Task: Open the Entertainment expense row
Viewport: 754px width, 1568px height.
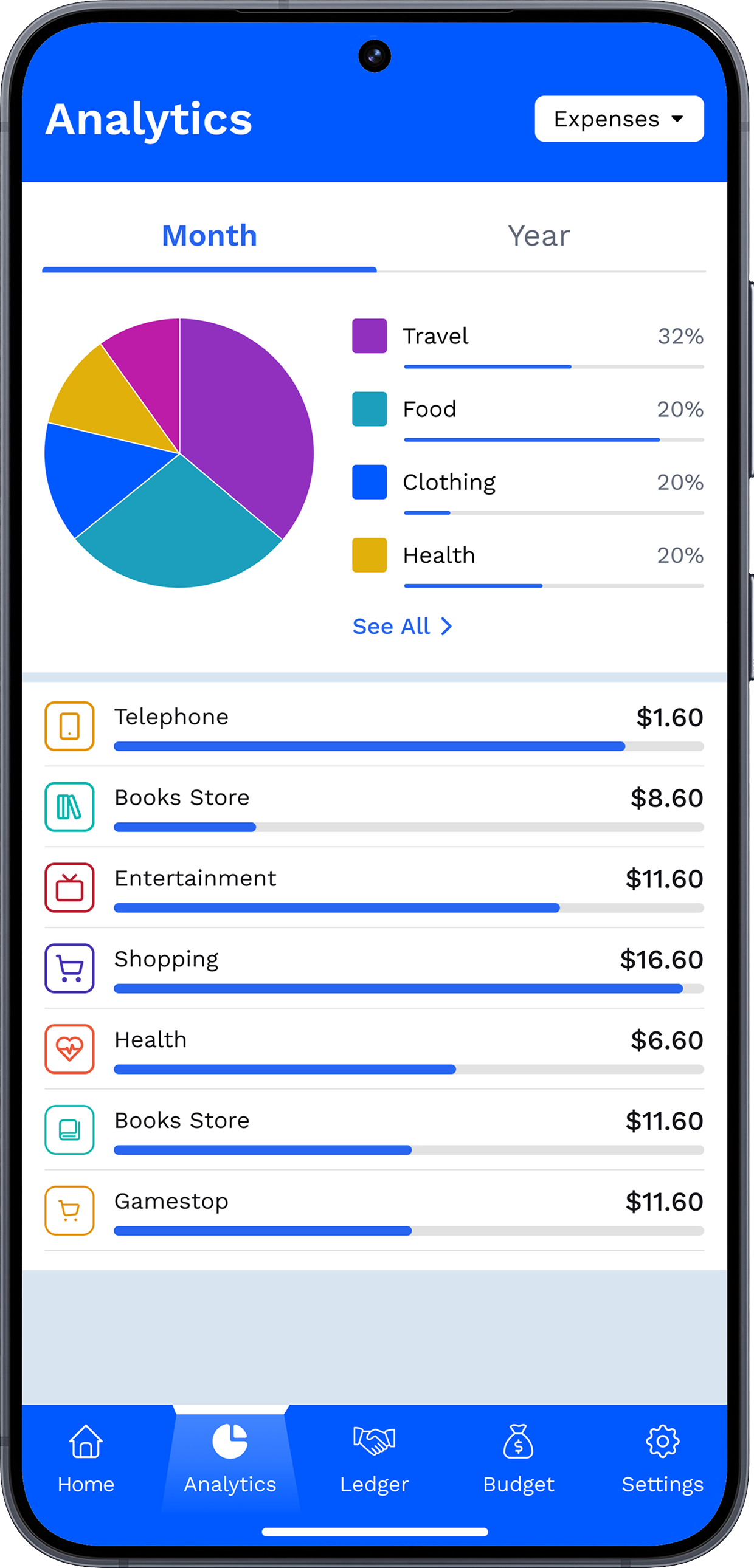Action: [374, 887]
